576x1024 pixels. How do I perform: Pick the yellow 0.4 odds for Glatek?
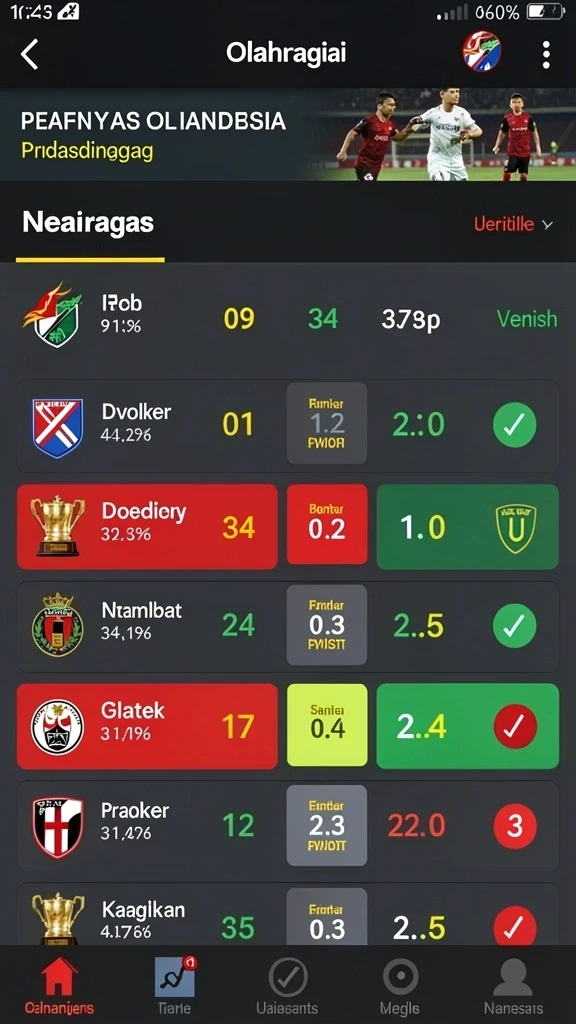(327, 725)
